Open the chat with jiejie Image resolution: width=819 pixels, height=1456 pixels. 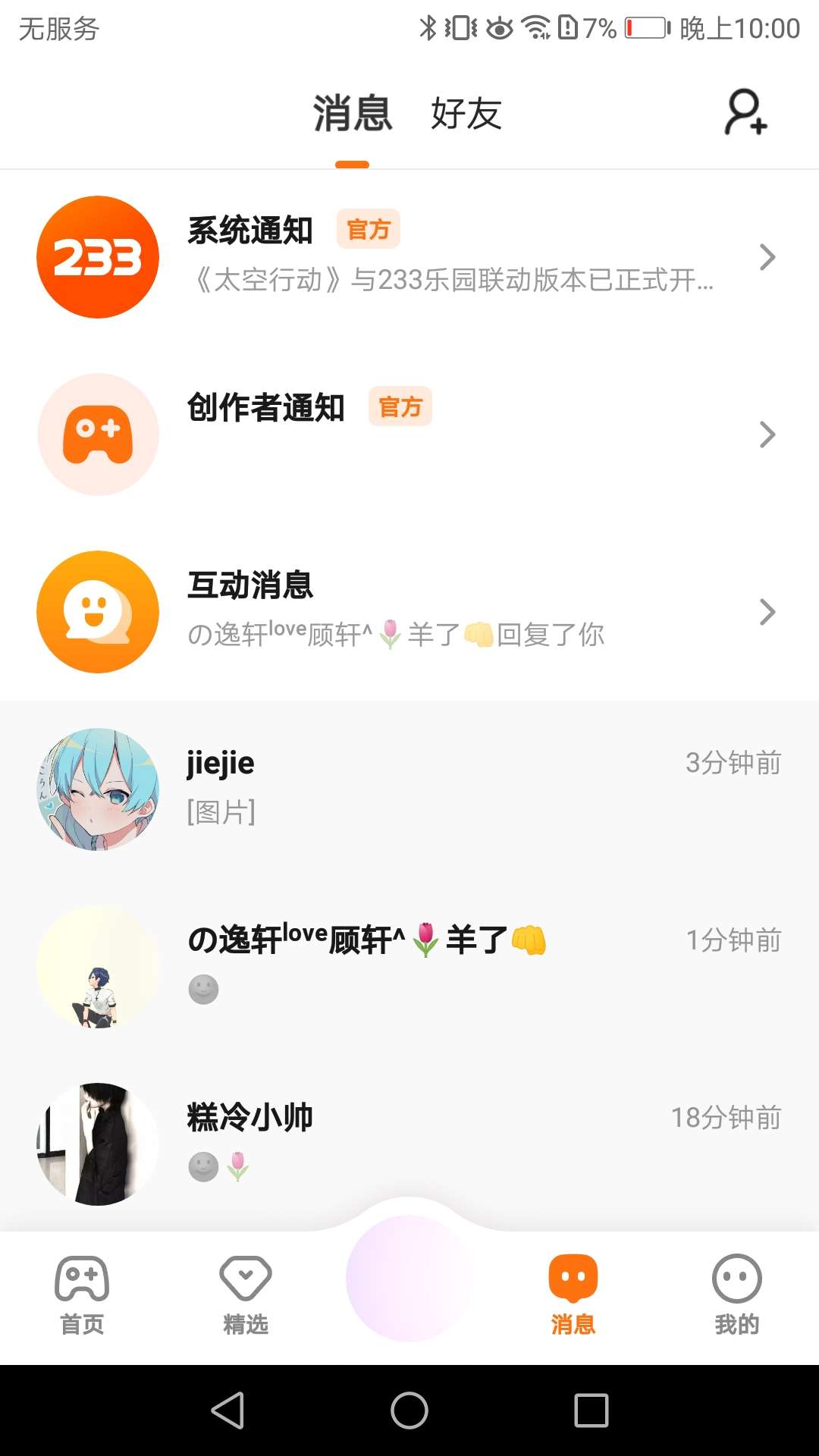pyautogui.click(x=409, y=789)
